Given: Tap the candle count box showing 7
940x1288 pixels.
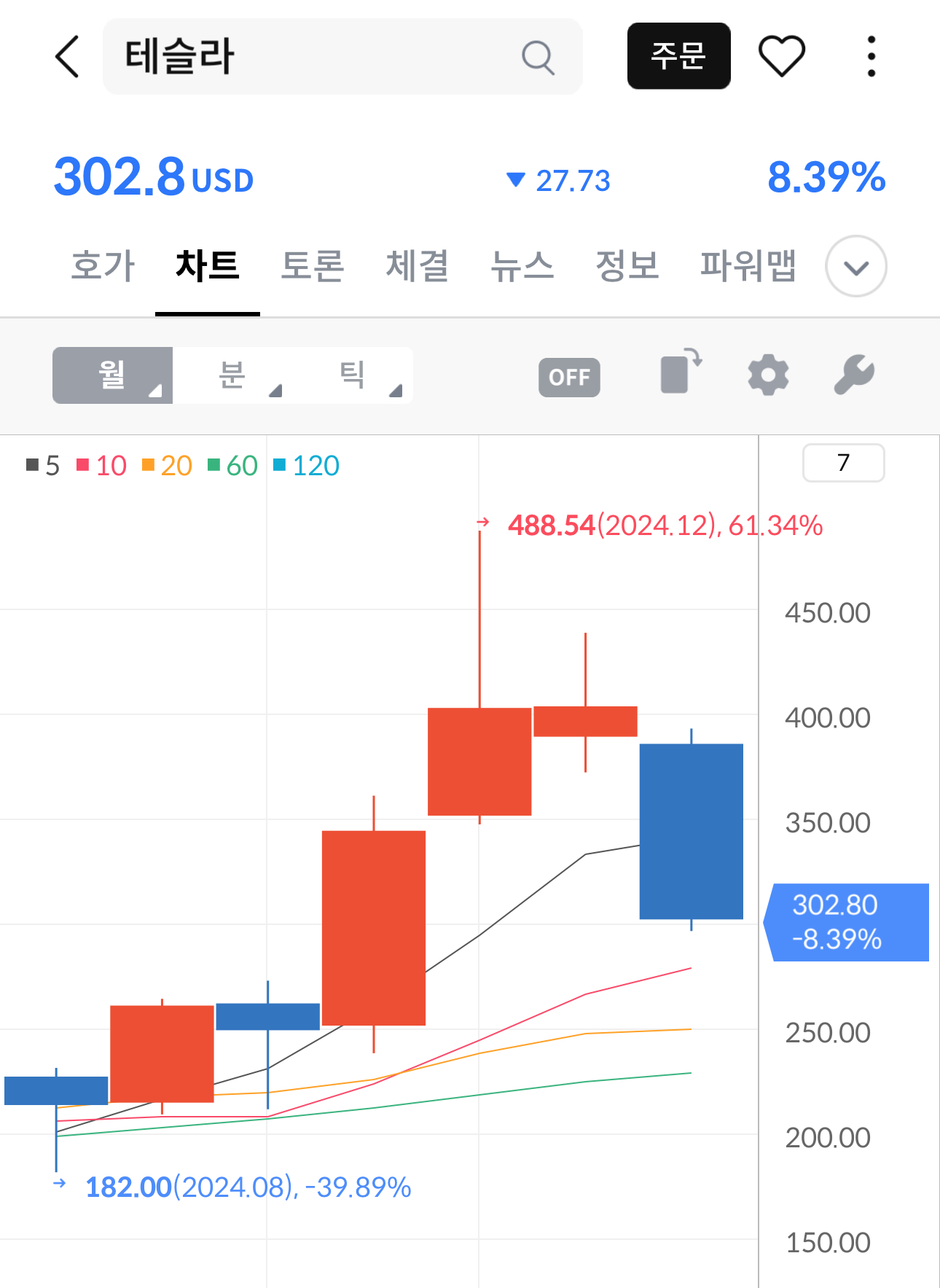Looking at the screenshot, I should point(843,463).
